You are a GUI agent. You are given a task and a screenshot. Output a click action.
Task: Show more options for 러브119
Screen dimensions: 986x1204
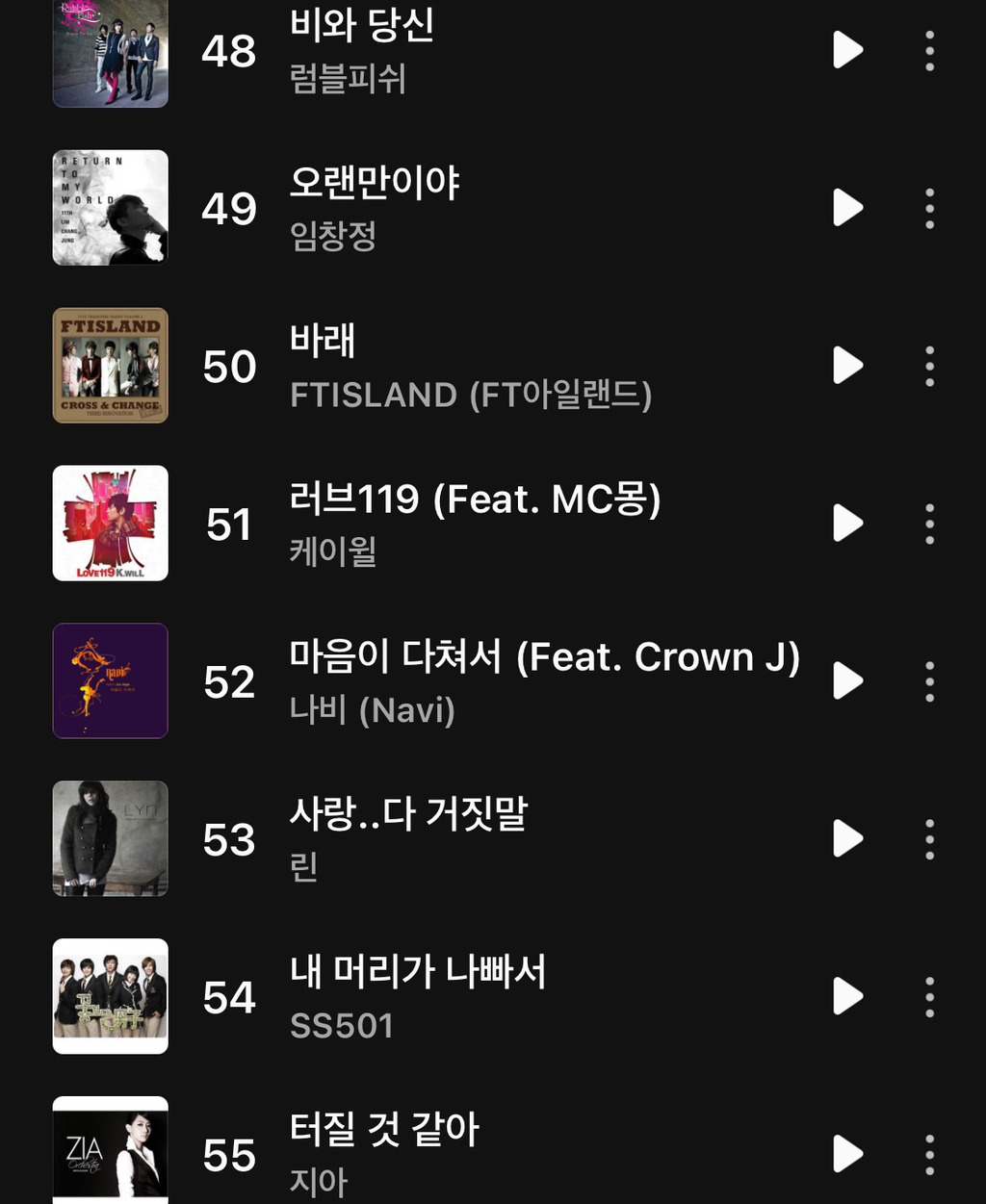point(929,524)
